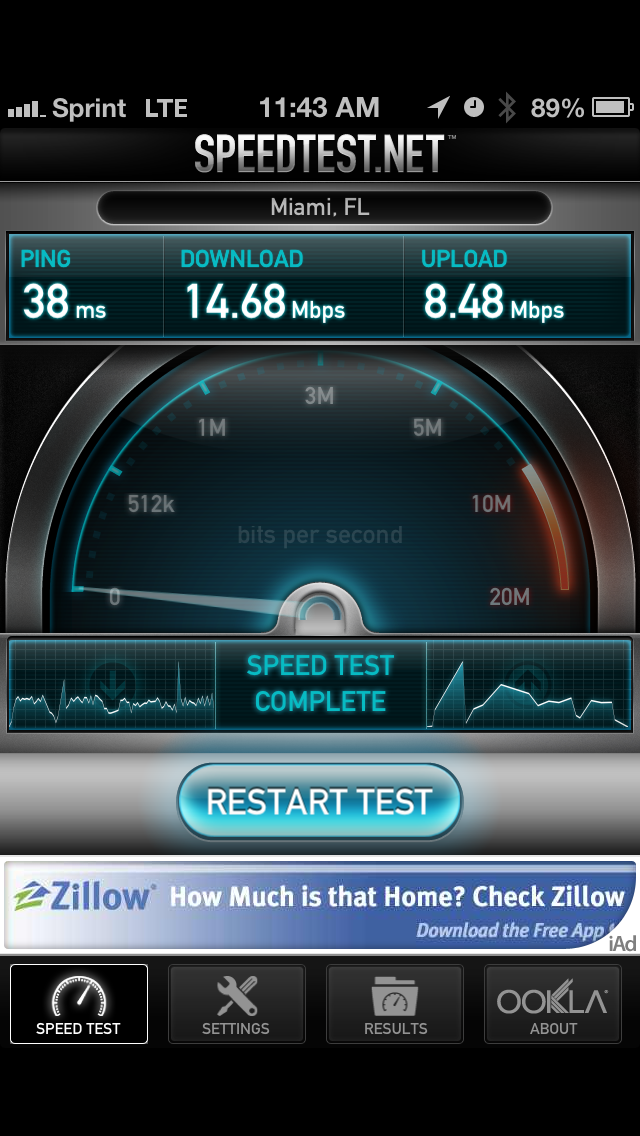Viewport: 640px width, 1136px height.
Task: Switch to the Results tab
Action: pos(395,1003)
